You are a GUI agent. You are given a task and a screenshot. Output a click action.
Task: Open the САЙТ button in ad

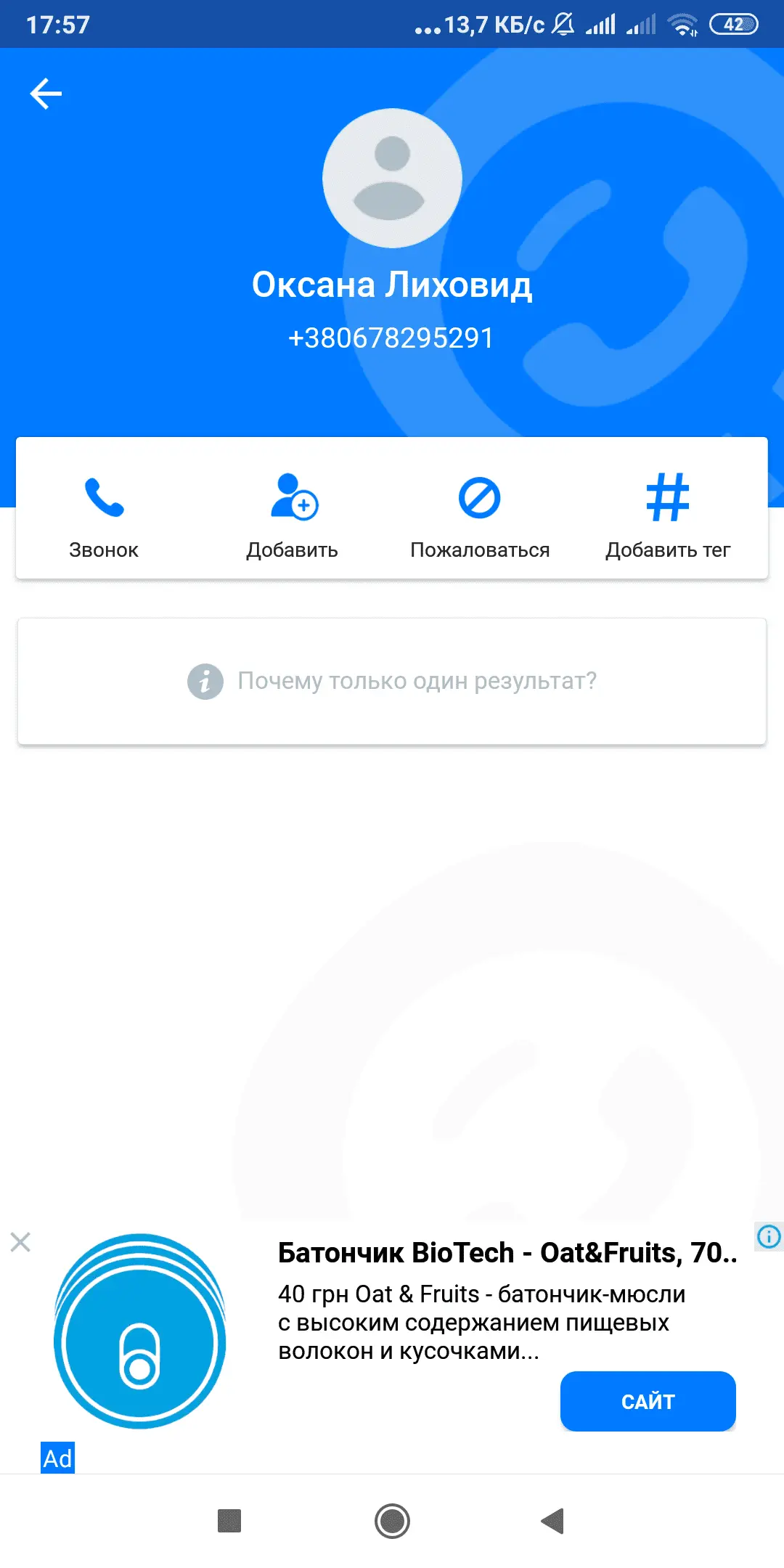click(648, 1401)
